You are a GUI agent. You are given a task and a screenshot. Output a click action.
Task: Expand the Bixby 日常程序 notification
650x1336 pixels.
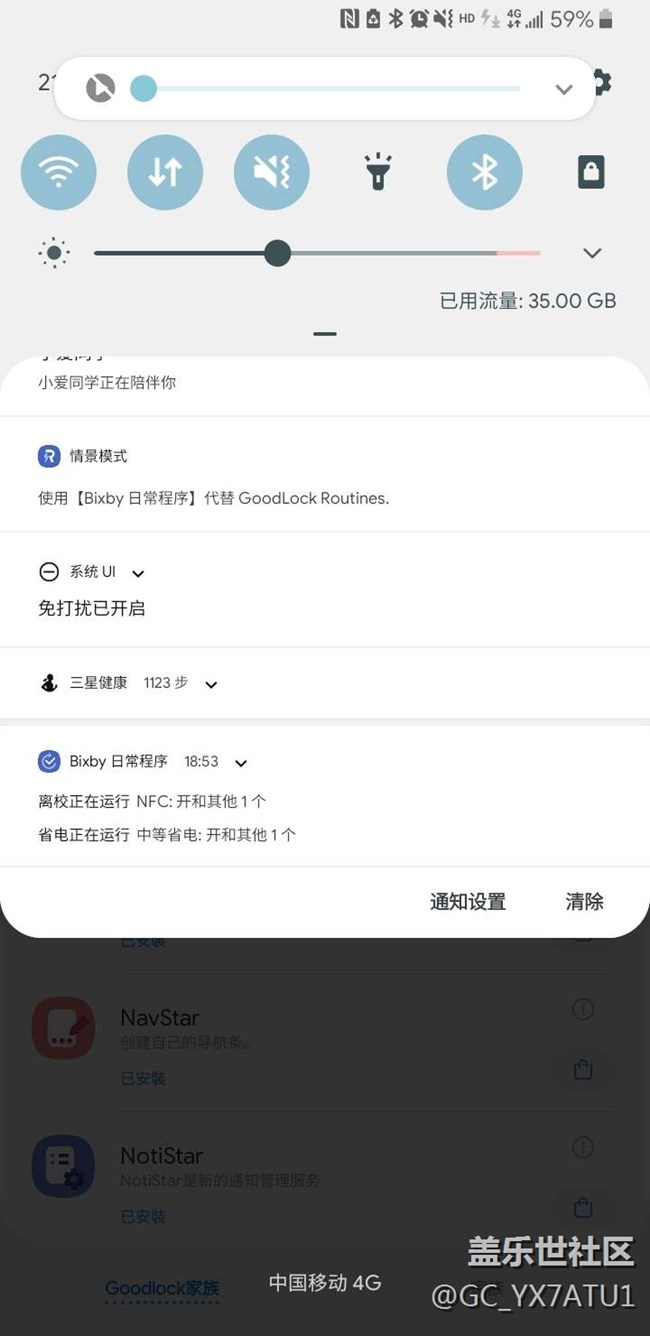(241, 763)
